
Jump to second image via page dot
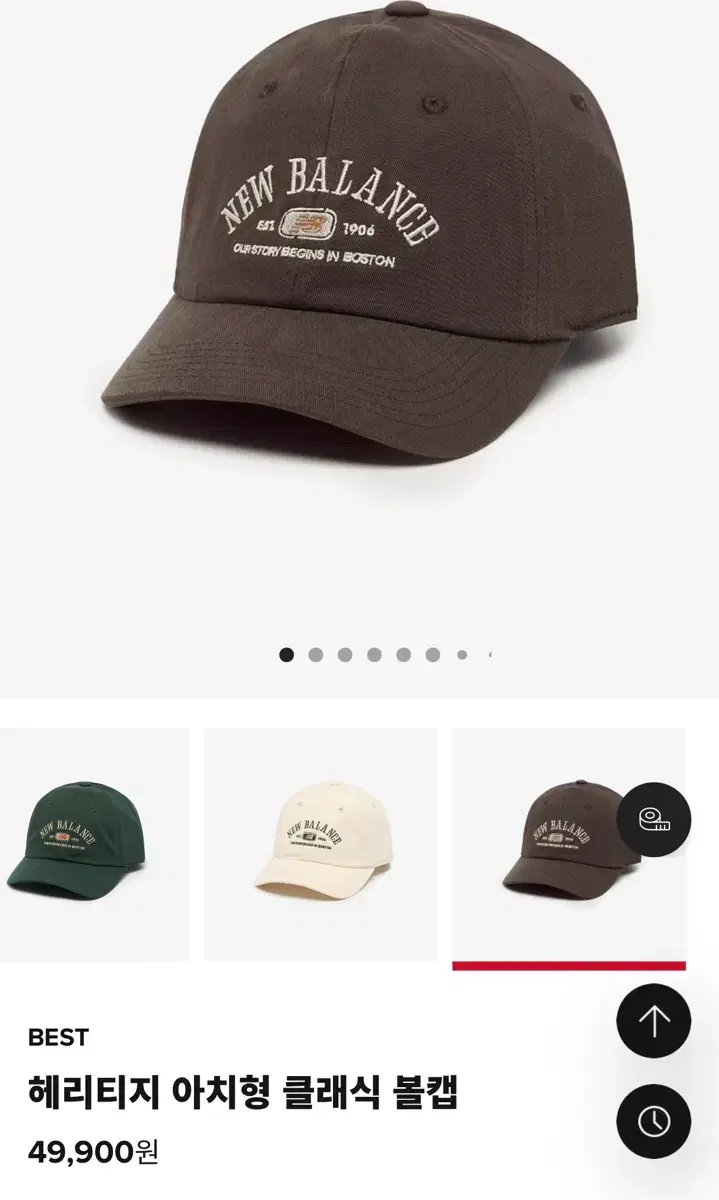(x=316, y=655)
